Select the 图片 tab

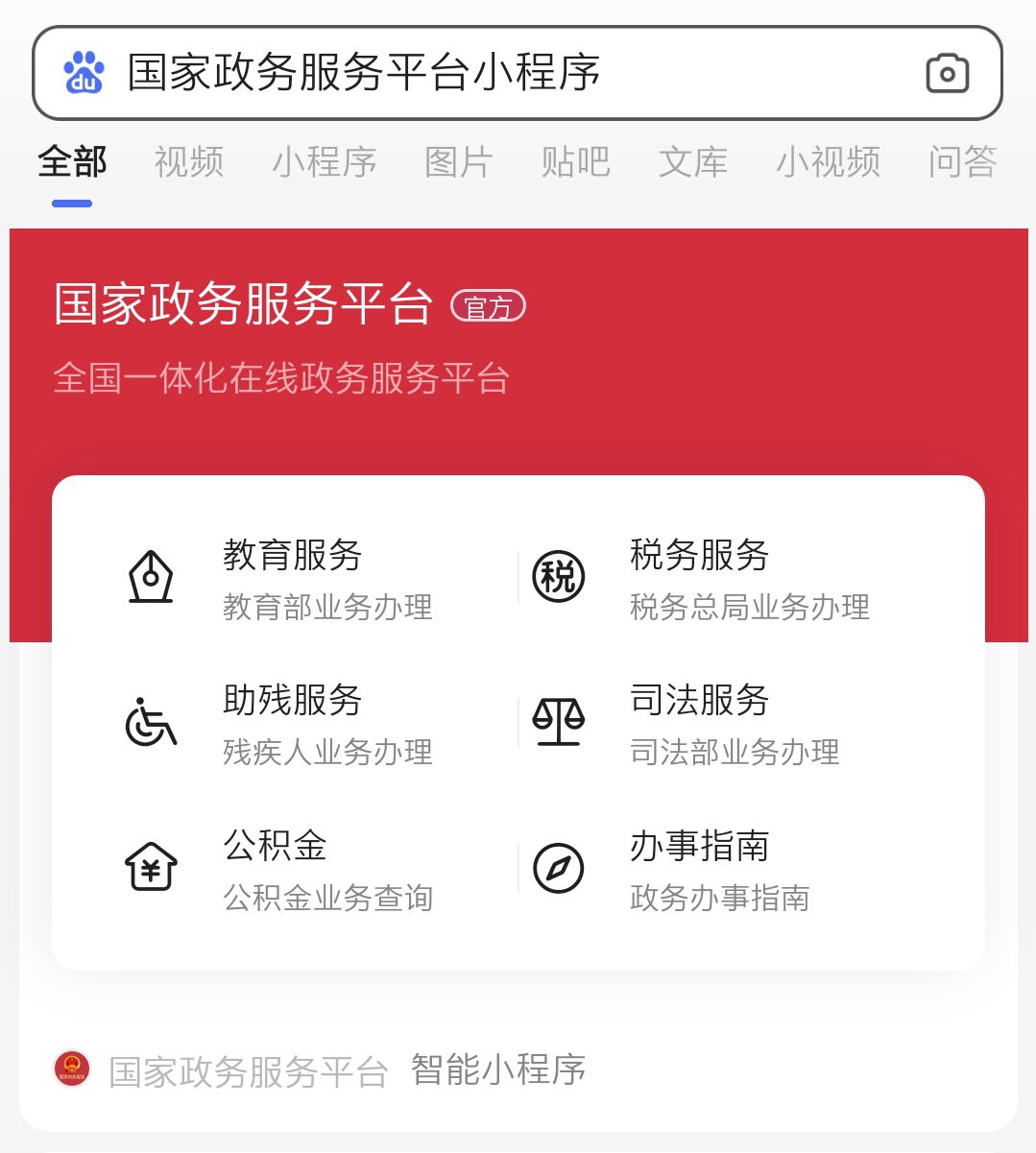[x=459, y=162]
